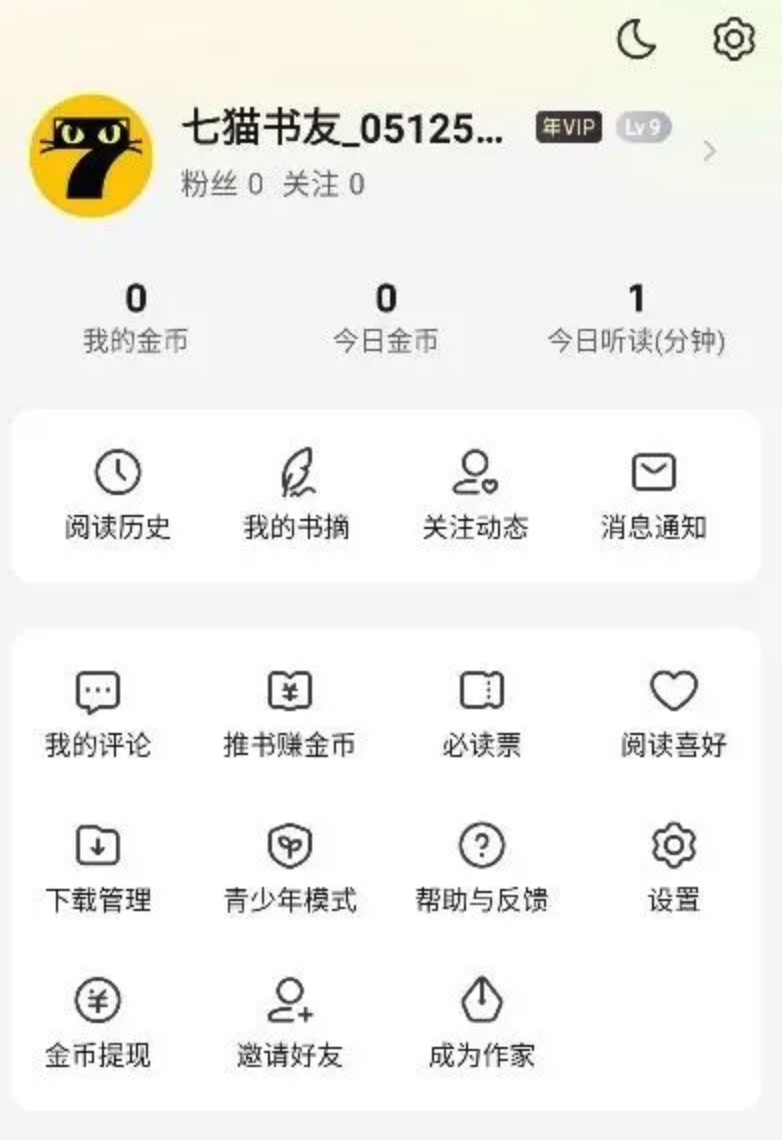Open 金币提现 coin withdrawal
782x1140 pixels.
[98, 1022]
